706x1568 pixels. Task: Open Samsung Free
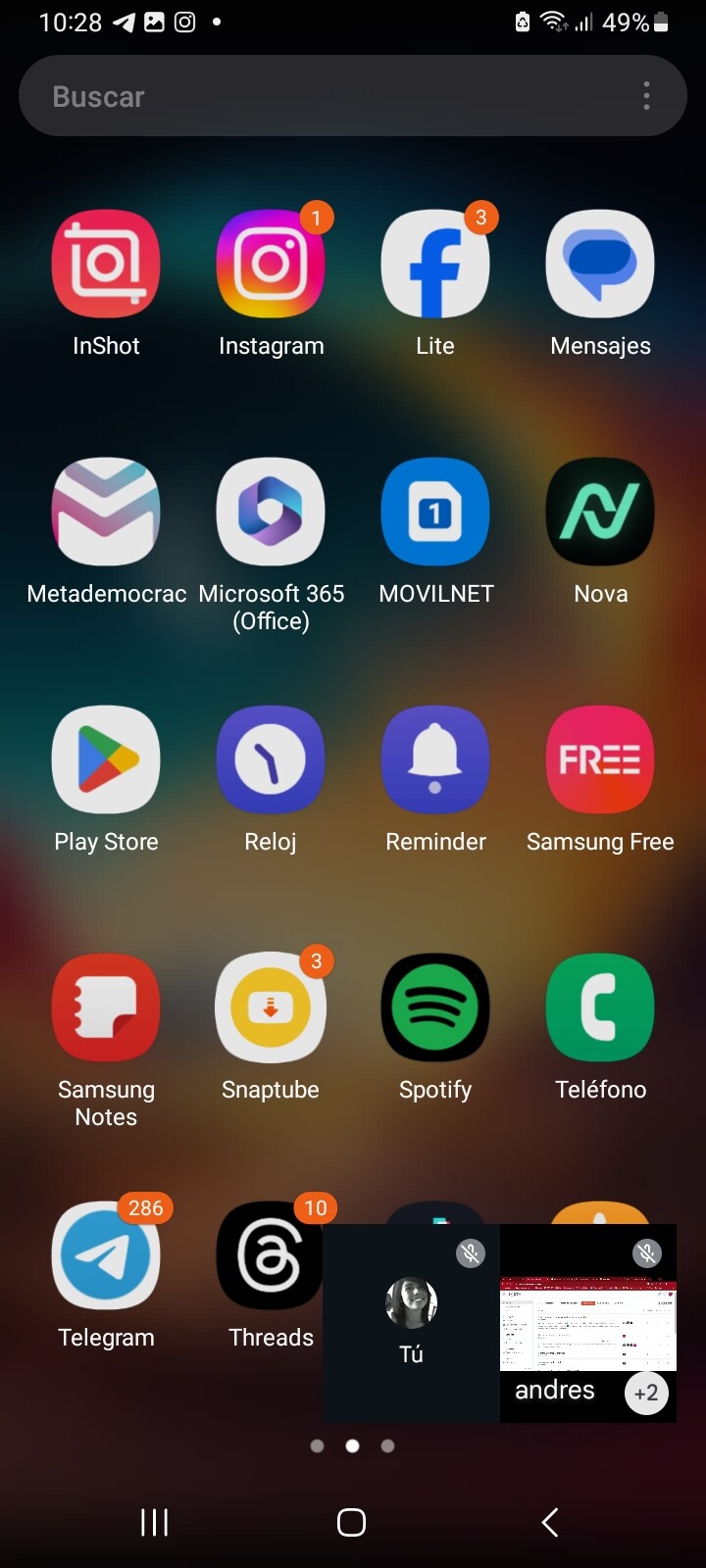(600, 759)
